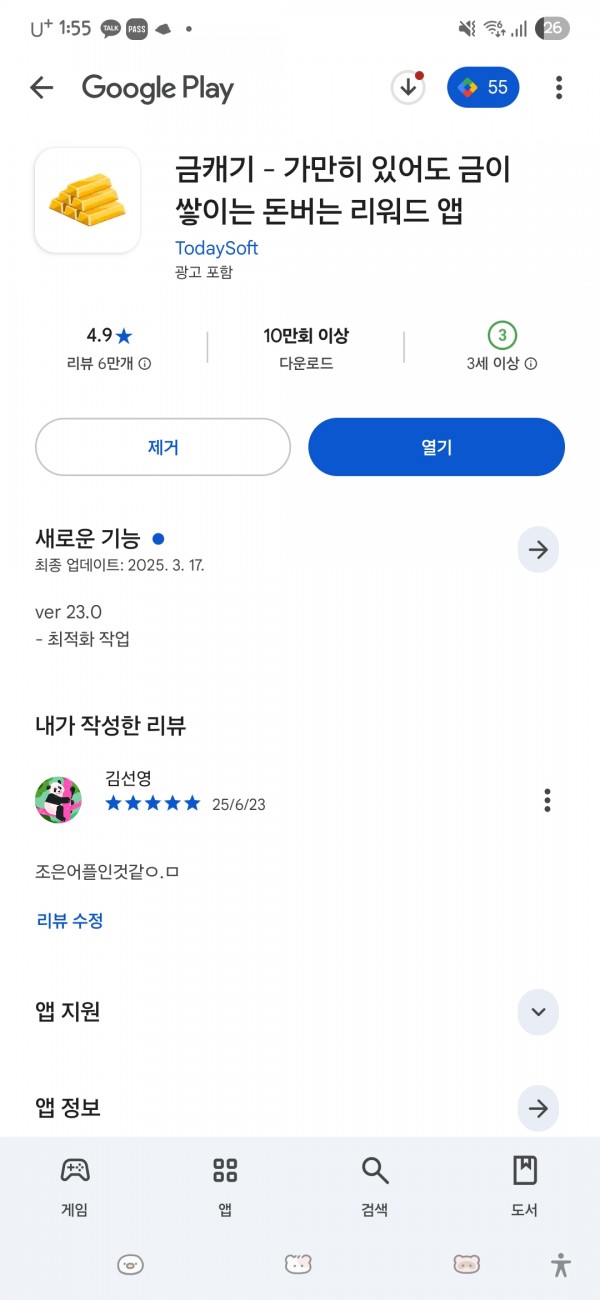Open options menu for 김선영's review

(547, 800)
